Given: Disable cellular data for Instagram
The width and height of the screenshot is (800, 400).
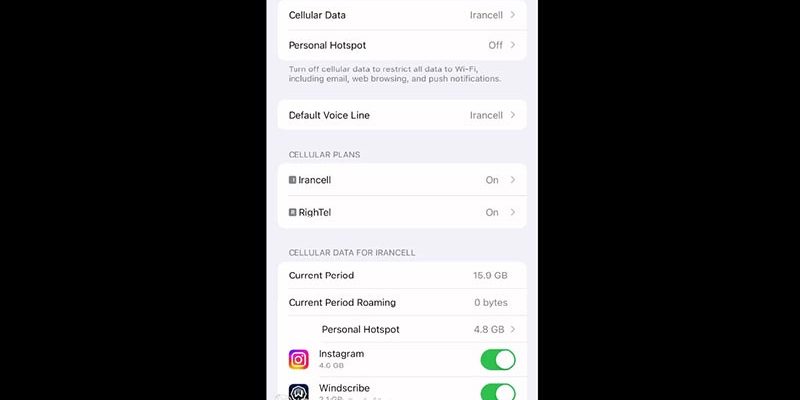Looking at the screenshot, I should tap(497, 360).
